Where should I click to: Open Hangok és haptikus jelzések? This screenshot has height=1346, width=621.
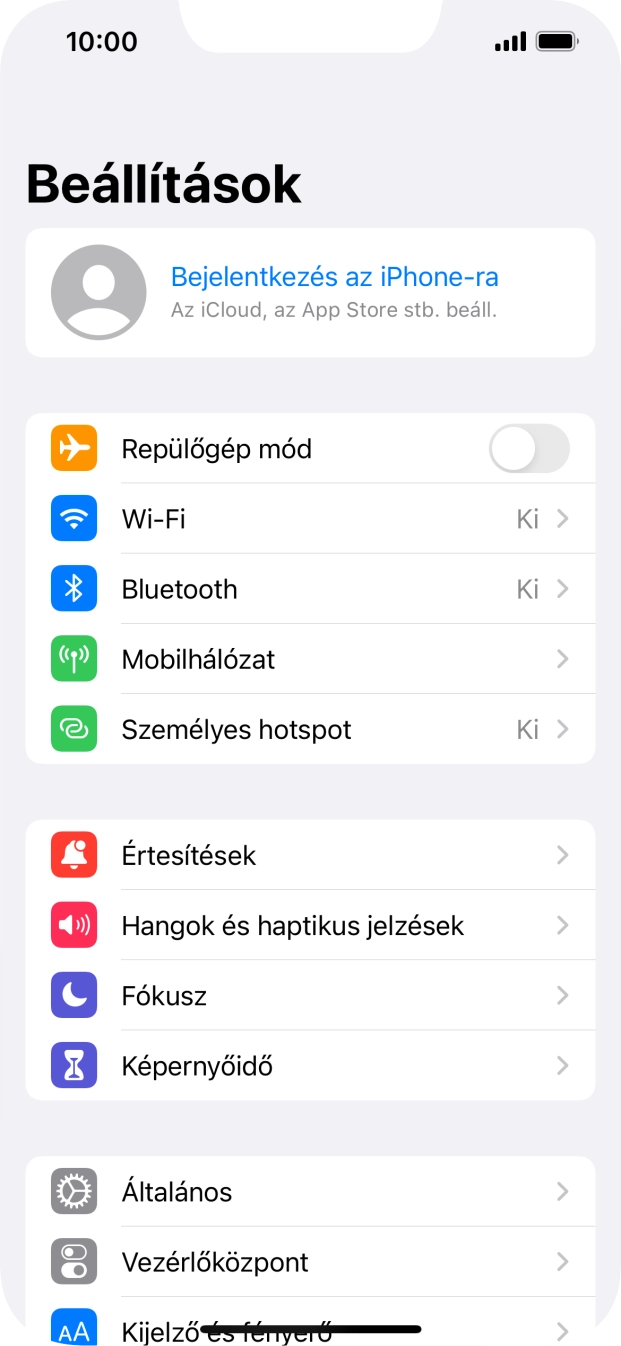coord(310,925)
